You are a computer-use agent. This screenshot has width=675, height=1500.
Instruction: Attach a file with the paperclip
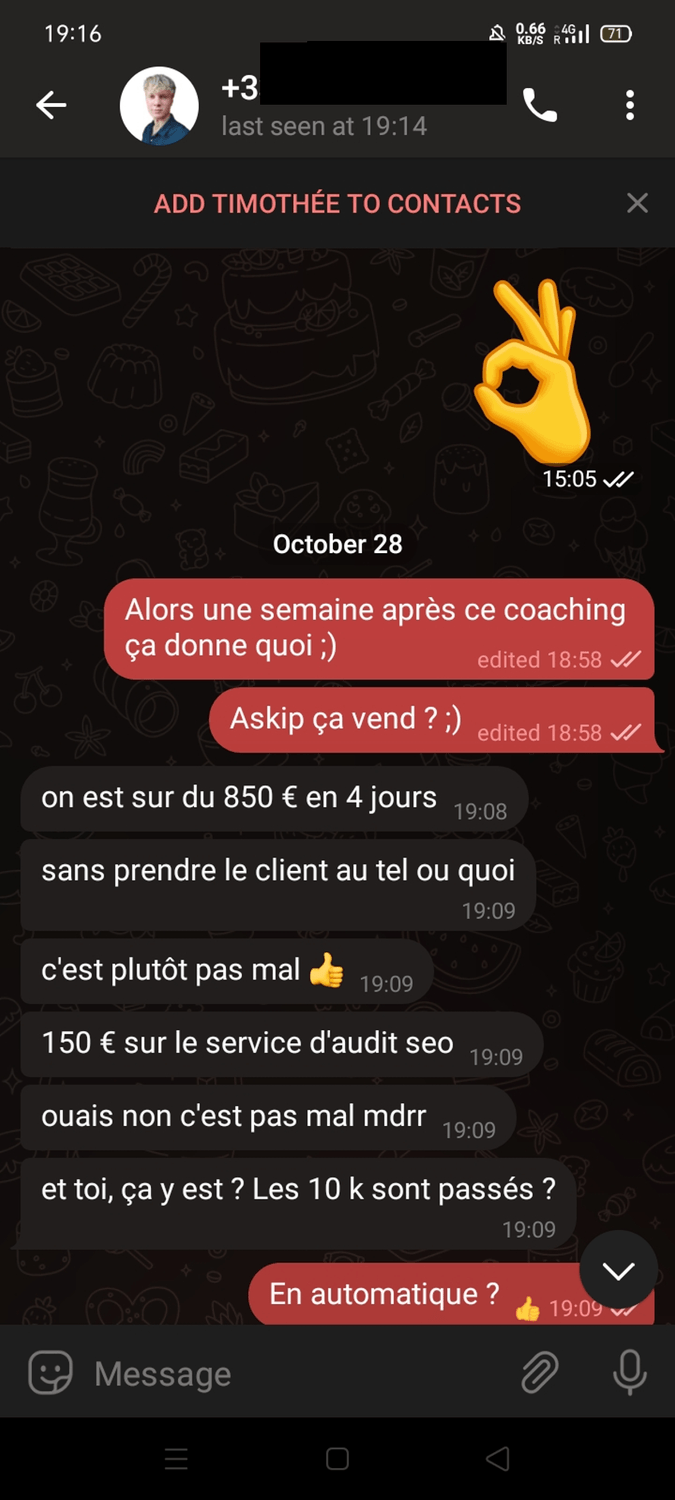(540, 1374)
